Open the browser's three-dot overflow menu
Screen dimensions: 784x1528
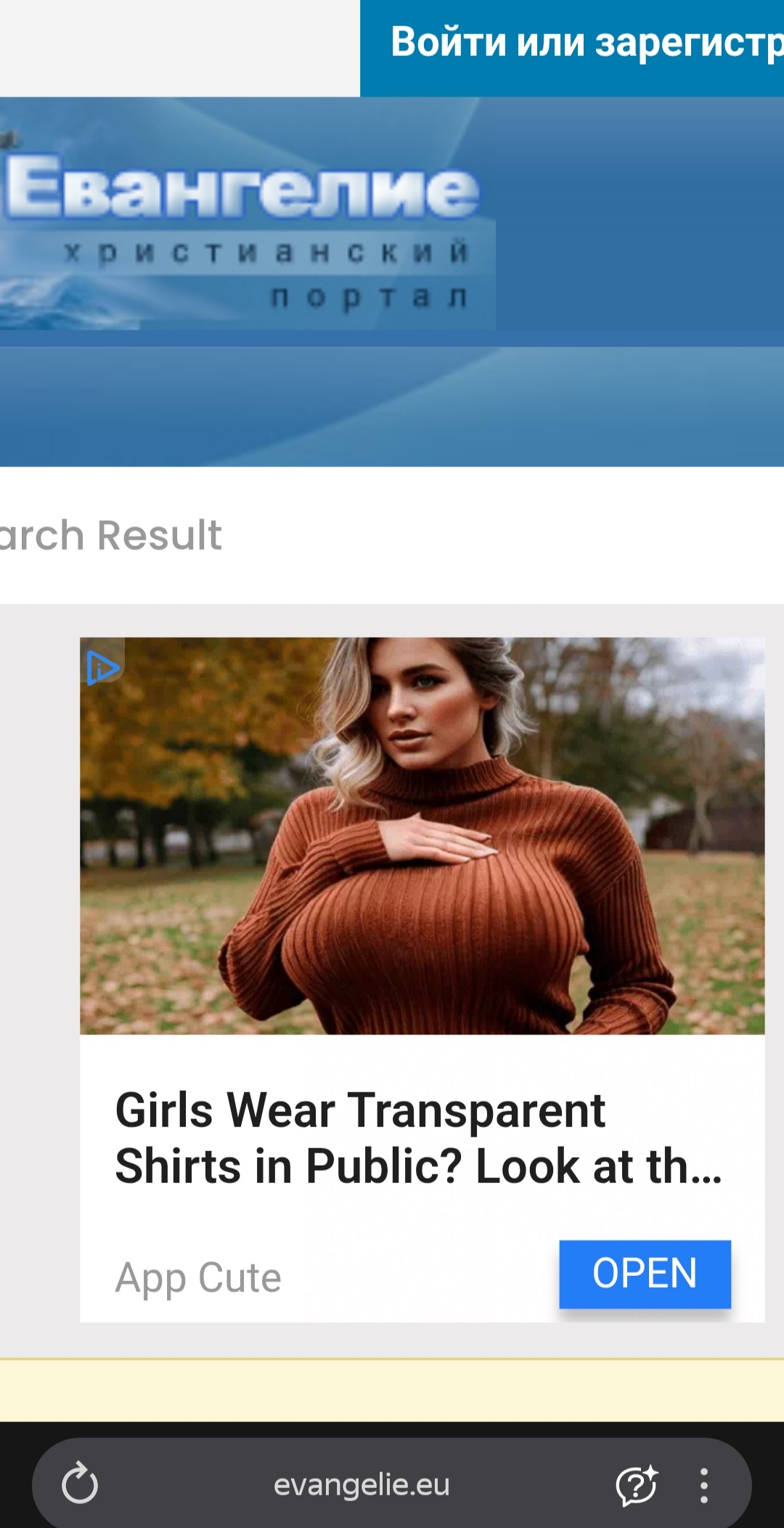703,1484
